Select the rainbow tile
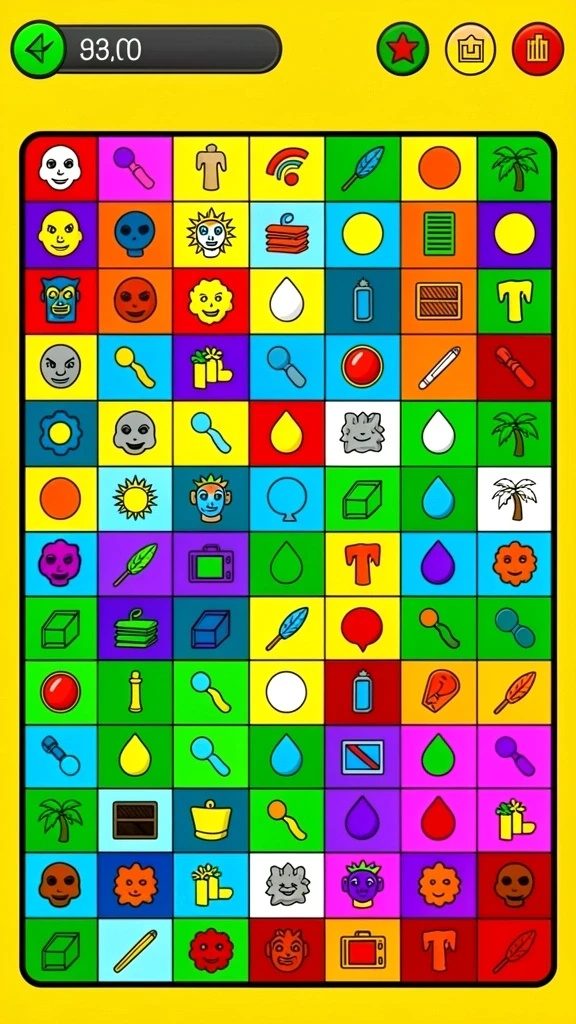Screen dimensions: 576x1024 coord(287,168)
